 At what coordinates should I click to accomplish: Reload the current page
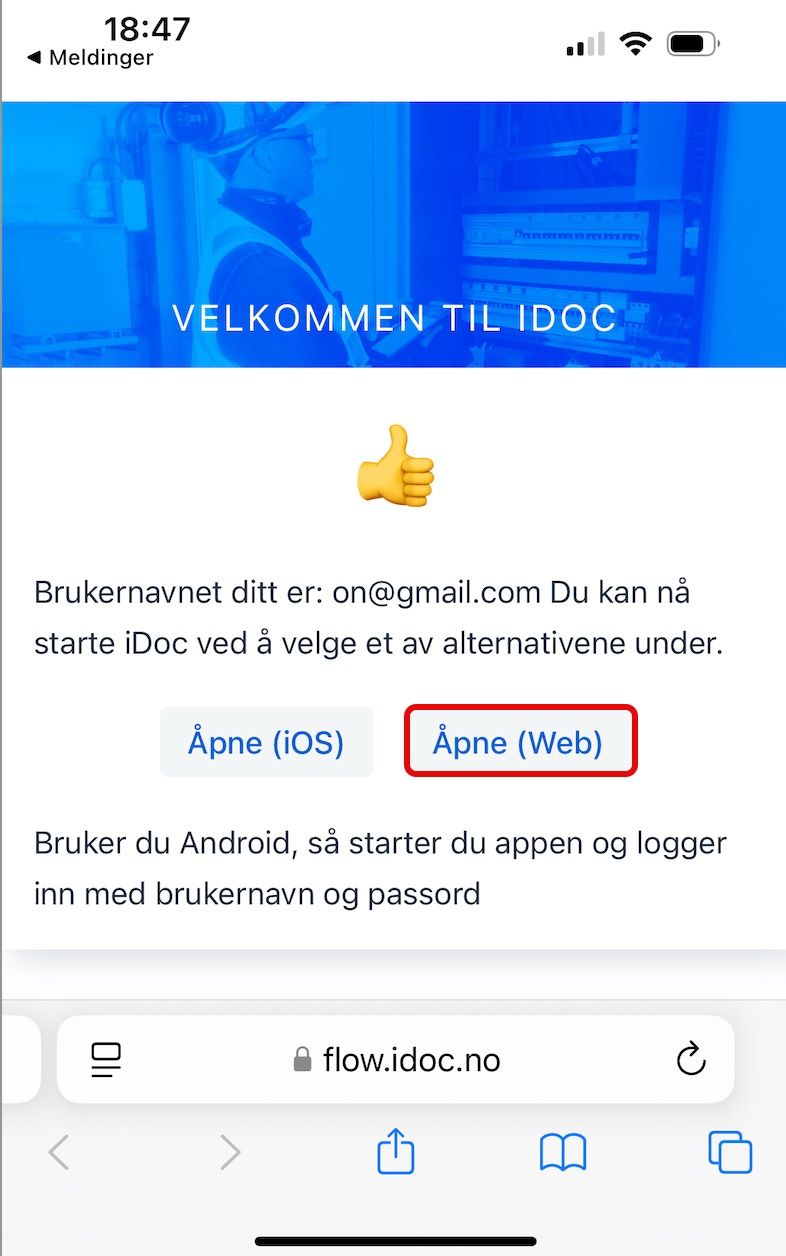(x=691, y=1059)
